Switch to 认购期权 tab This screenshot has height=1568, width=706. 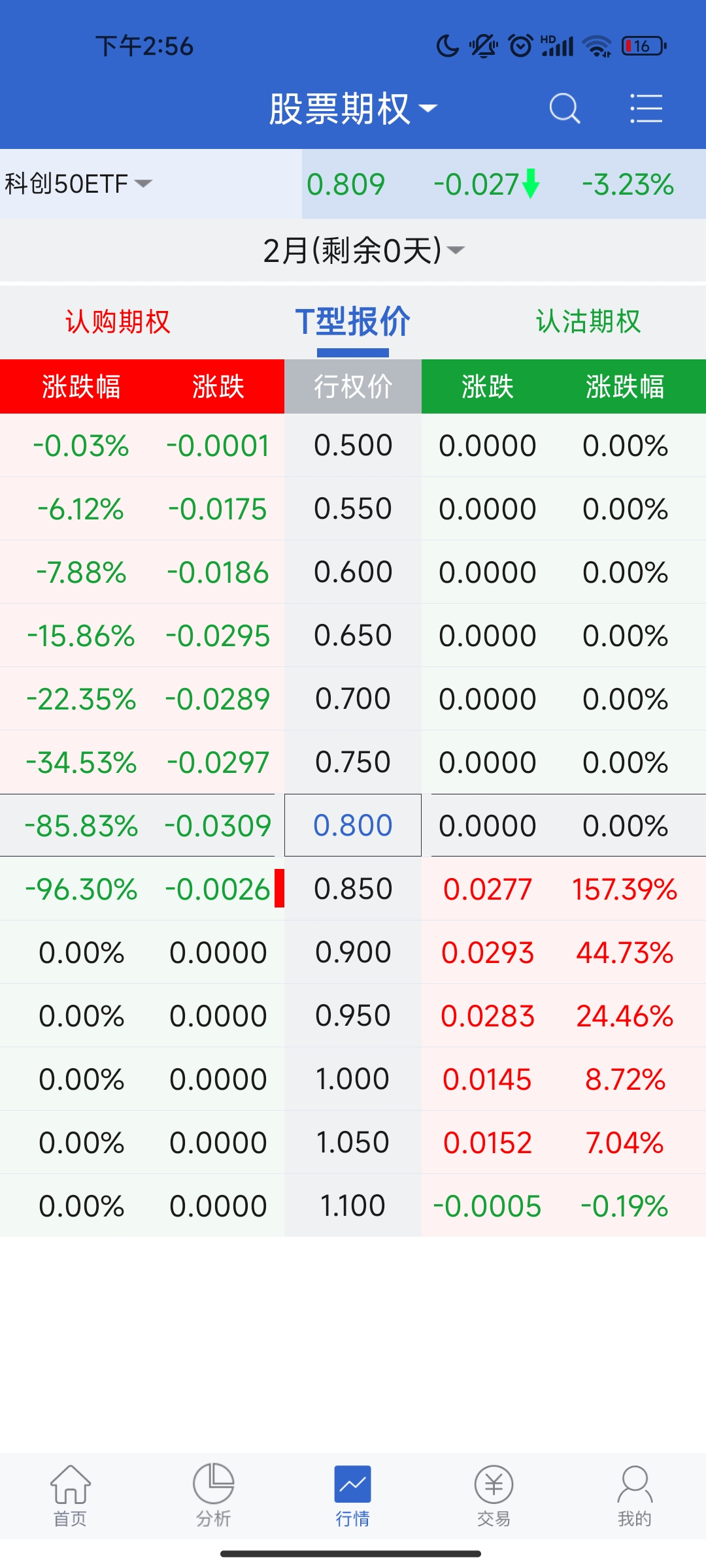point(118,321)
